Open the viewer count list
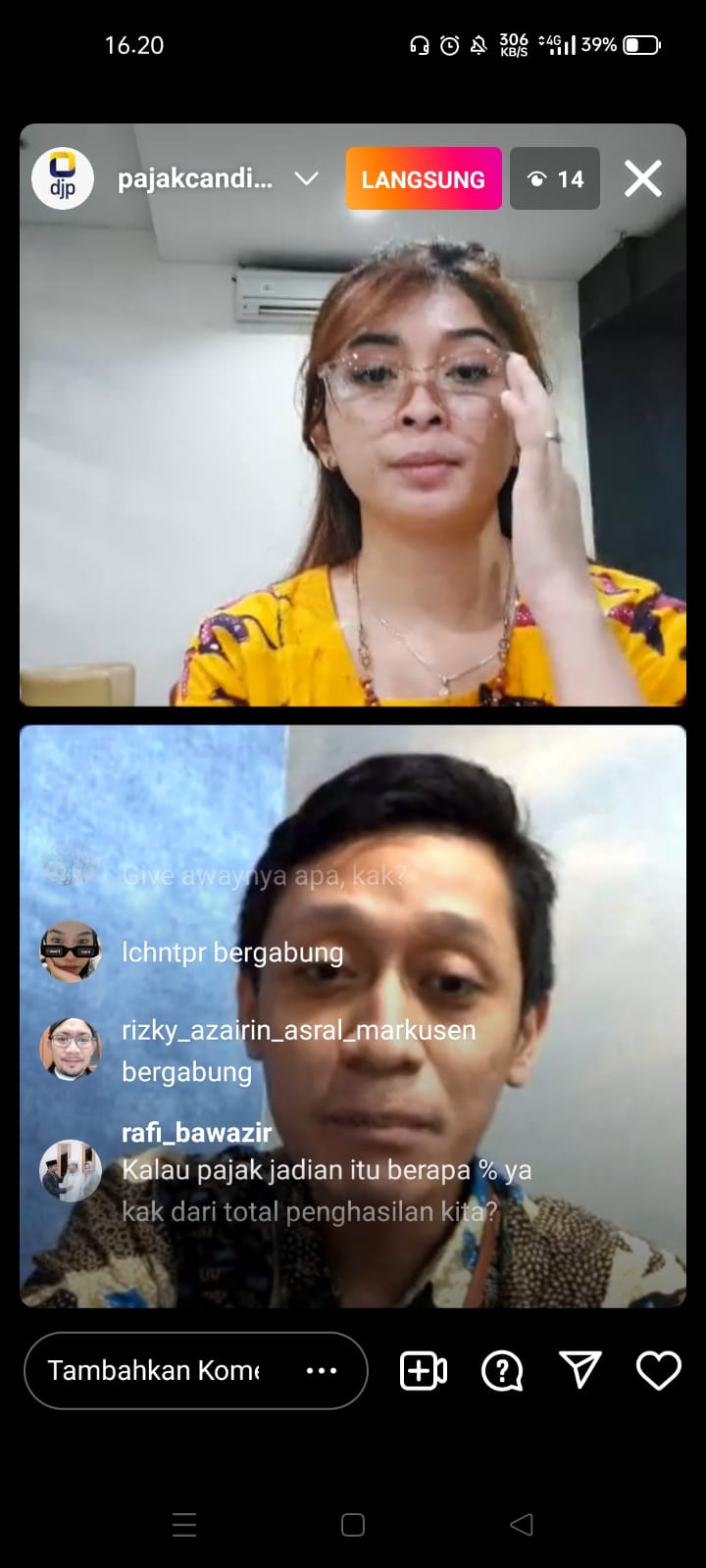The width and height of the screenshot is (706, 1568). tap(555, 179)
